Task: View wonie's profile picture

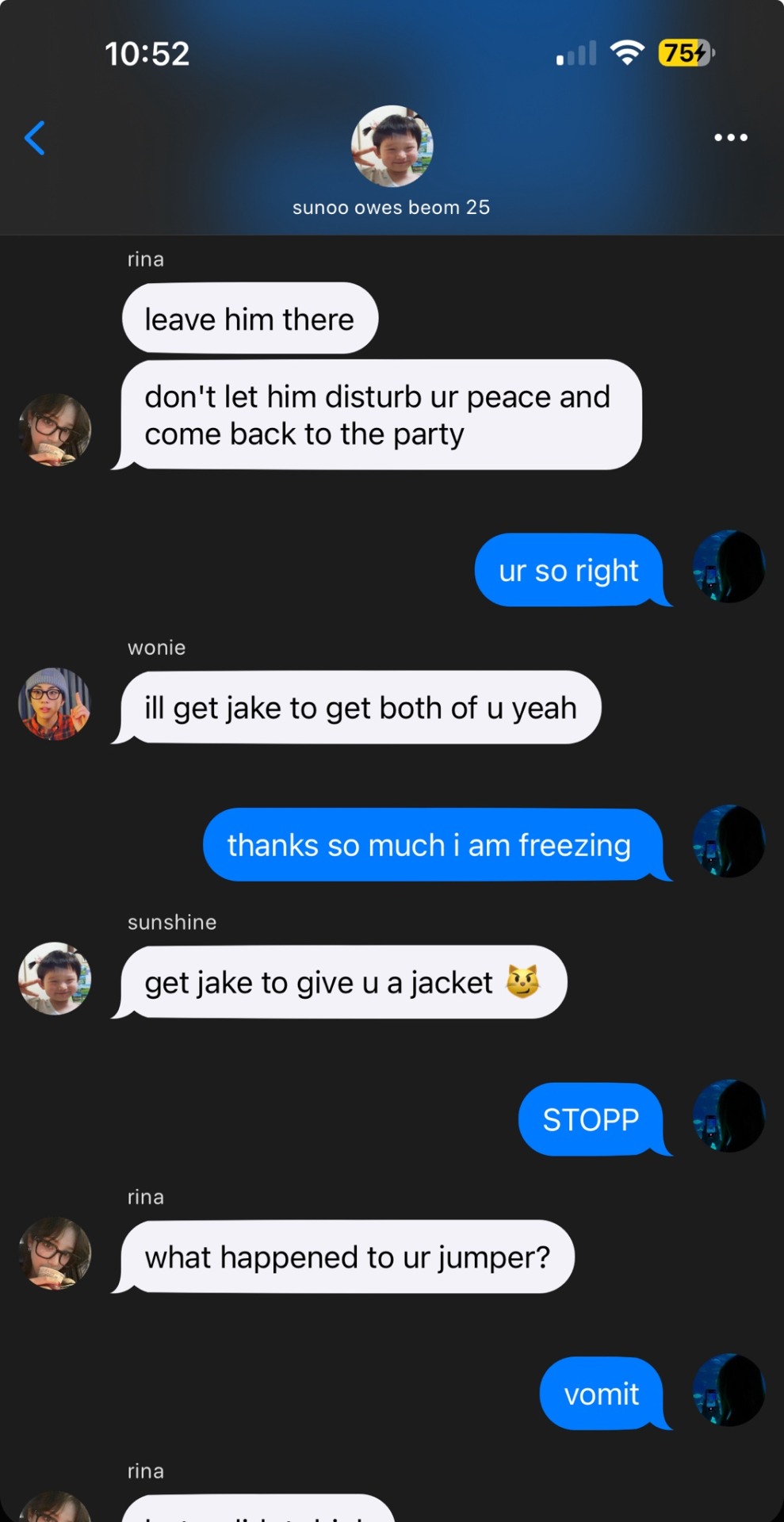Action: 55,704
